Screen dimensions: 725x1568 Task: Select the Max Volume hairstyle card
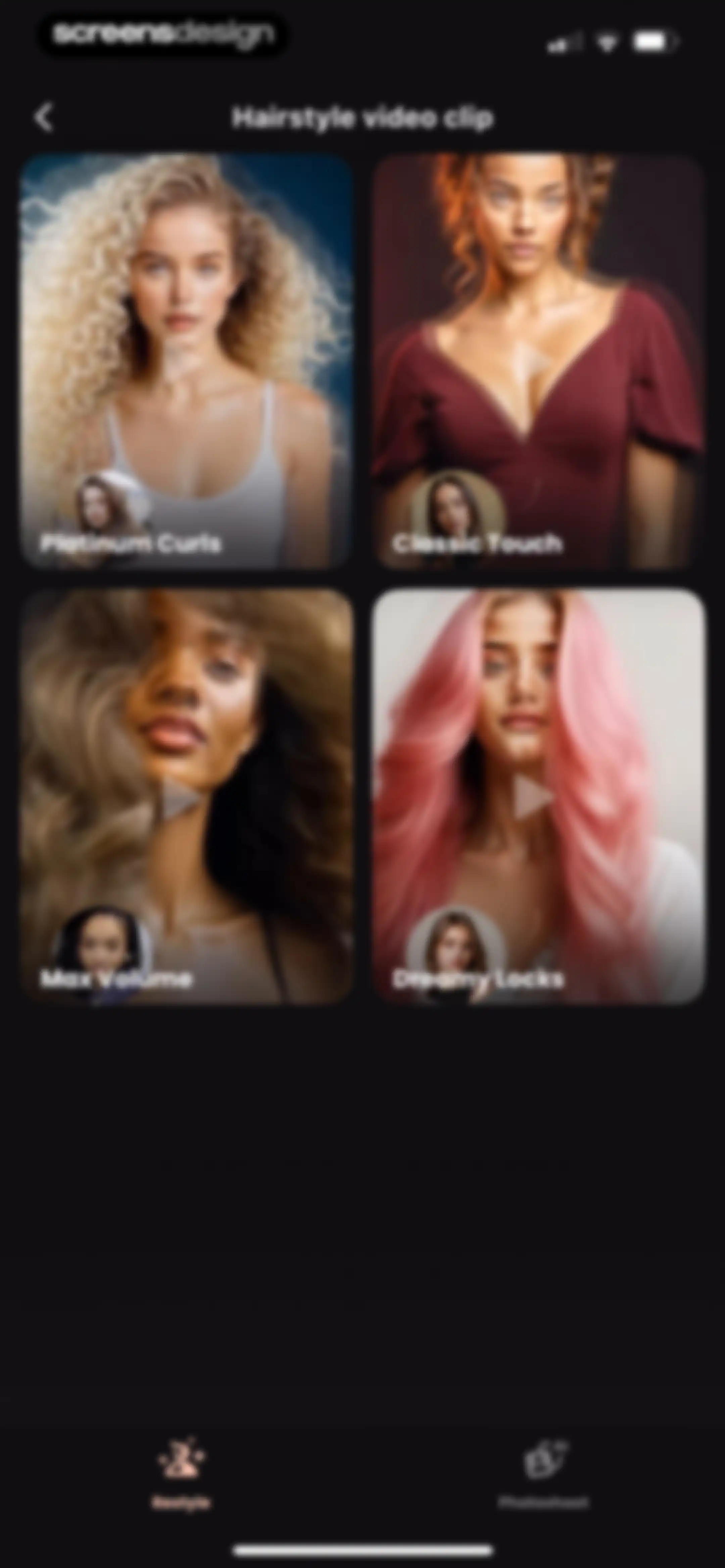[x=186, y=797]
